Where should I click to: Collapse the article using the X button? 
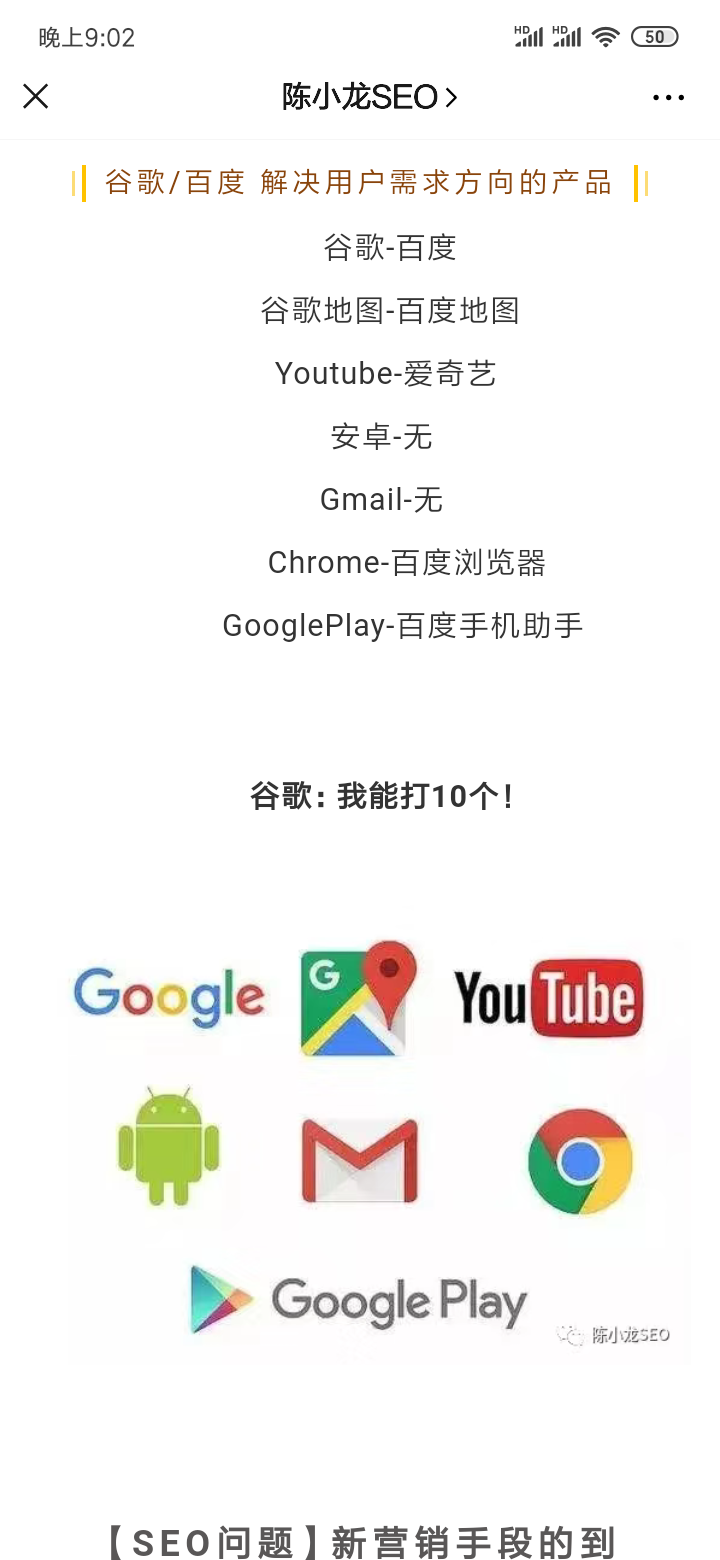pyautogui.click(x=36, y=96)
